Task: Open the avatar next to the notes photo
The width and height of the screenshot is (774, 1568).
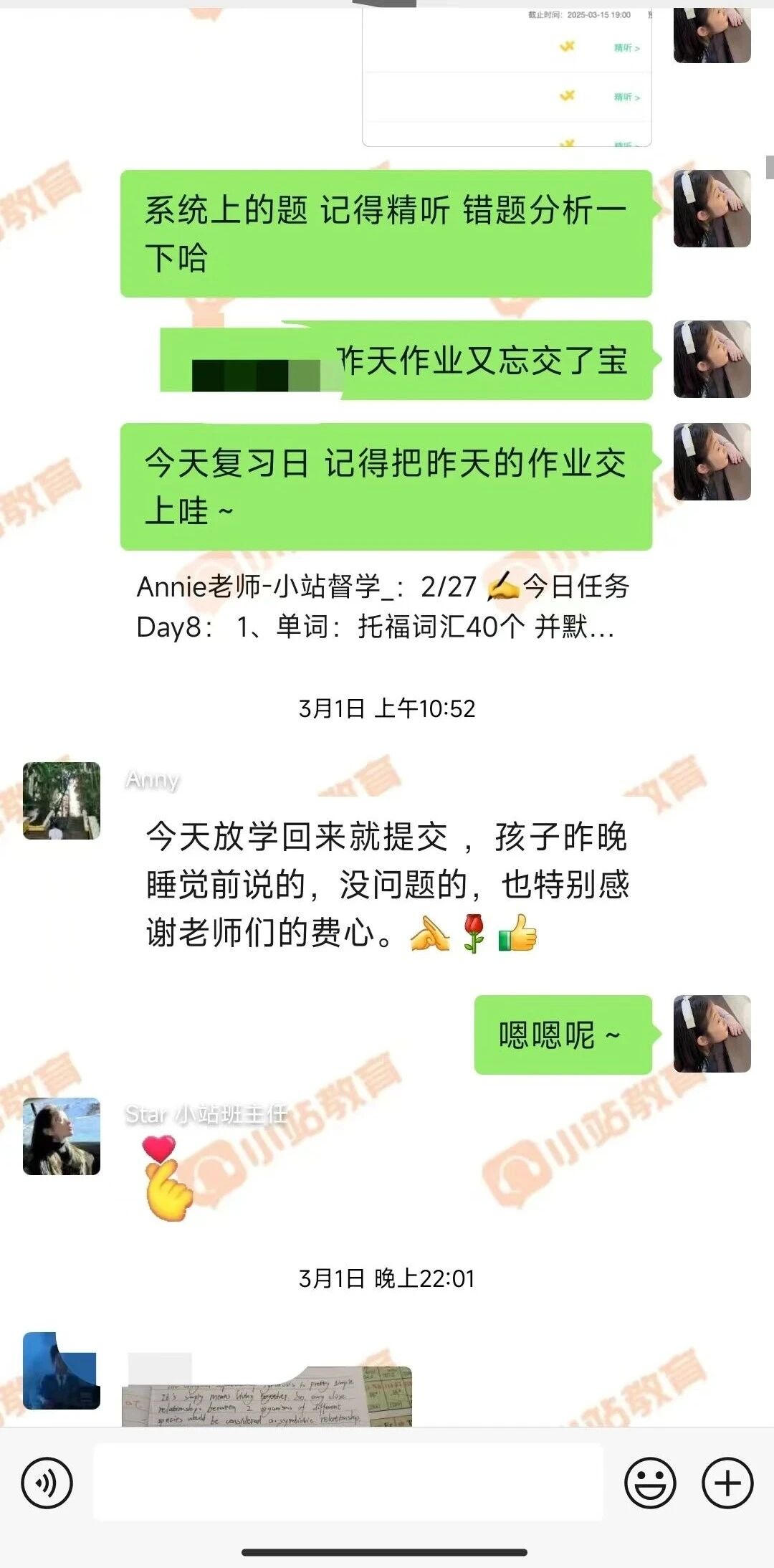Action: pos(62,1371)
